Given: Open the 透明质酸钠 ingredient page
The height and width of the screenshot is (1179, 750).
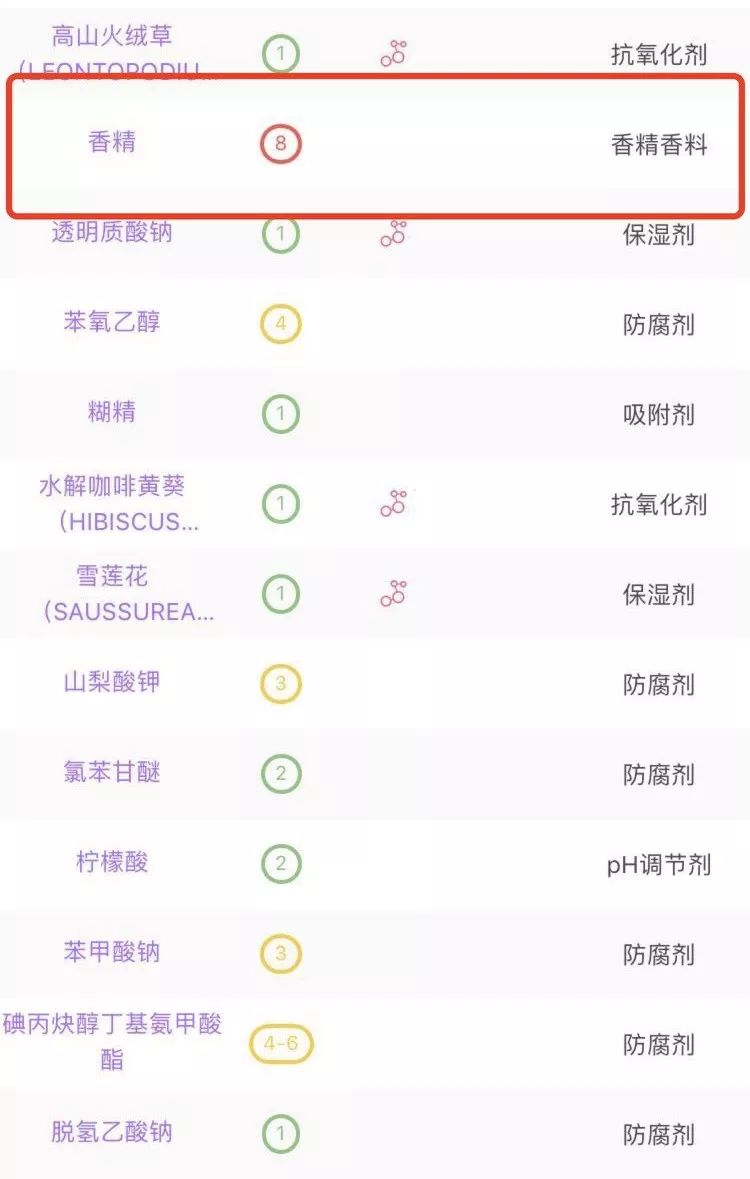Looking at the screenshot, I should pos(110,232).
